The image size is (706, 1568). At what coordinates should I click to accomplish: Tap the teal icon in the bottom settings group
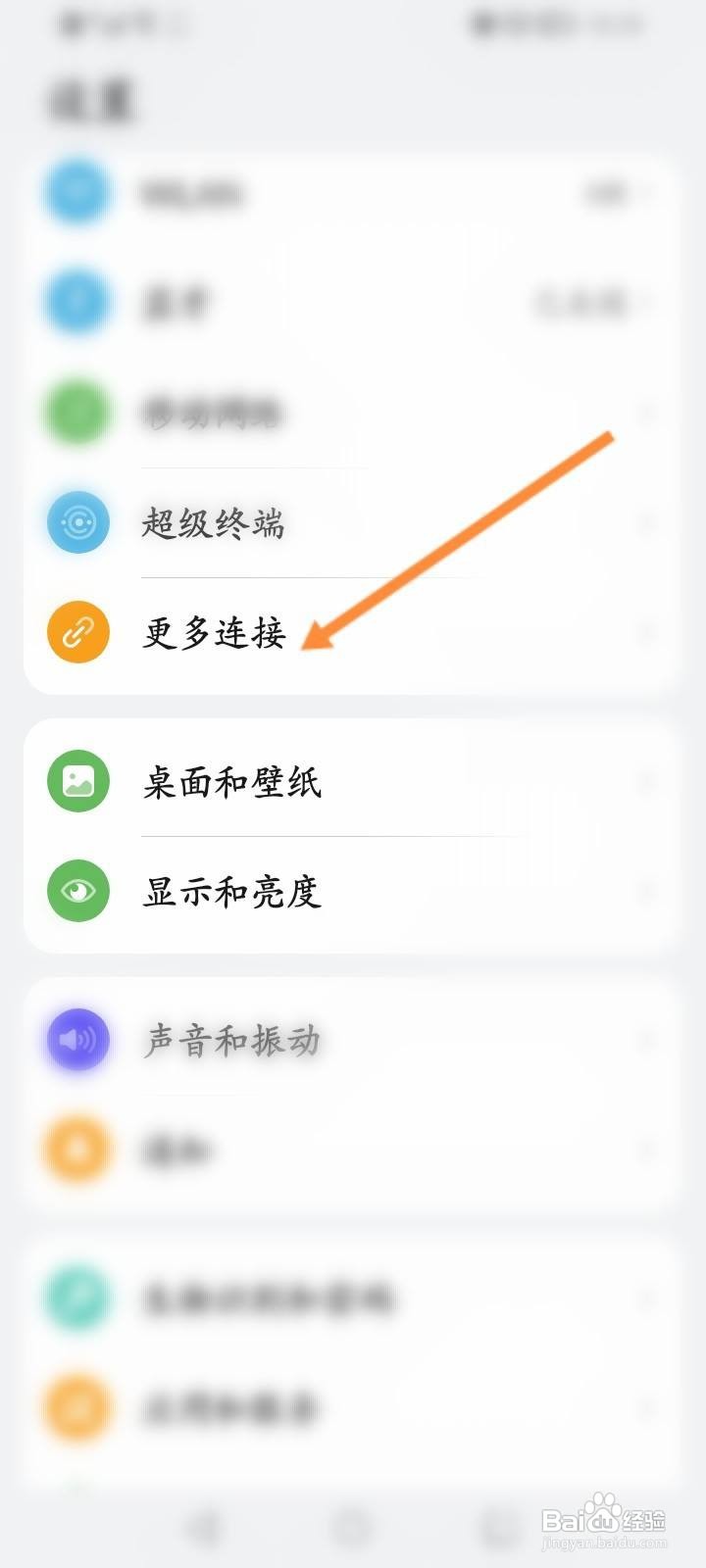click(77, 1296)
